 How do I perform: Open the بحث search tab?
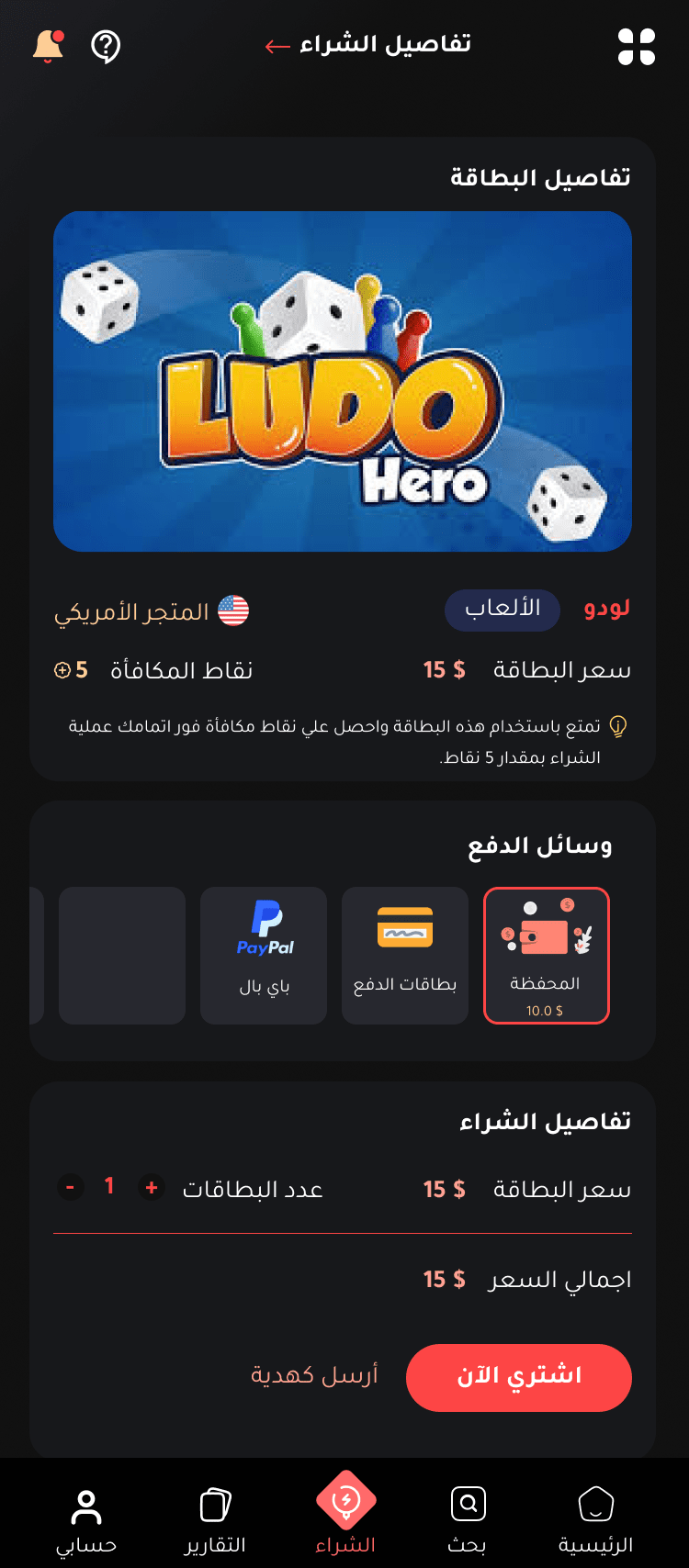point(468,1521)
